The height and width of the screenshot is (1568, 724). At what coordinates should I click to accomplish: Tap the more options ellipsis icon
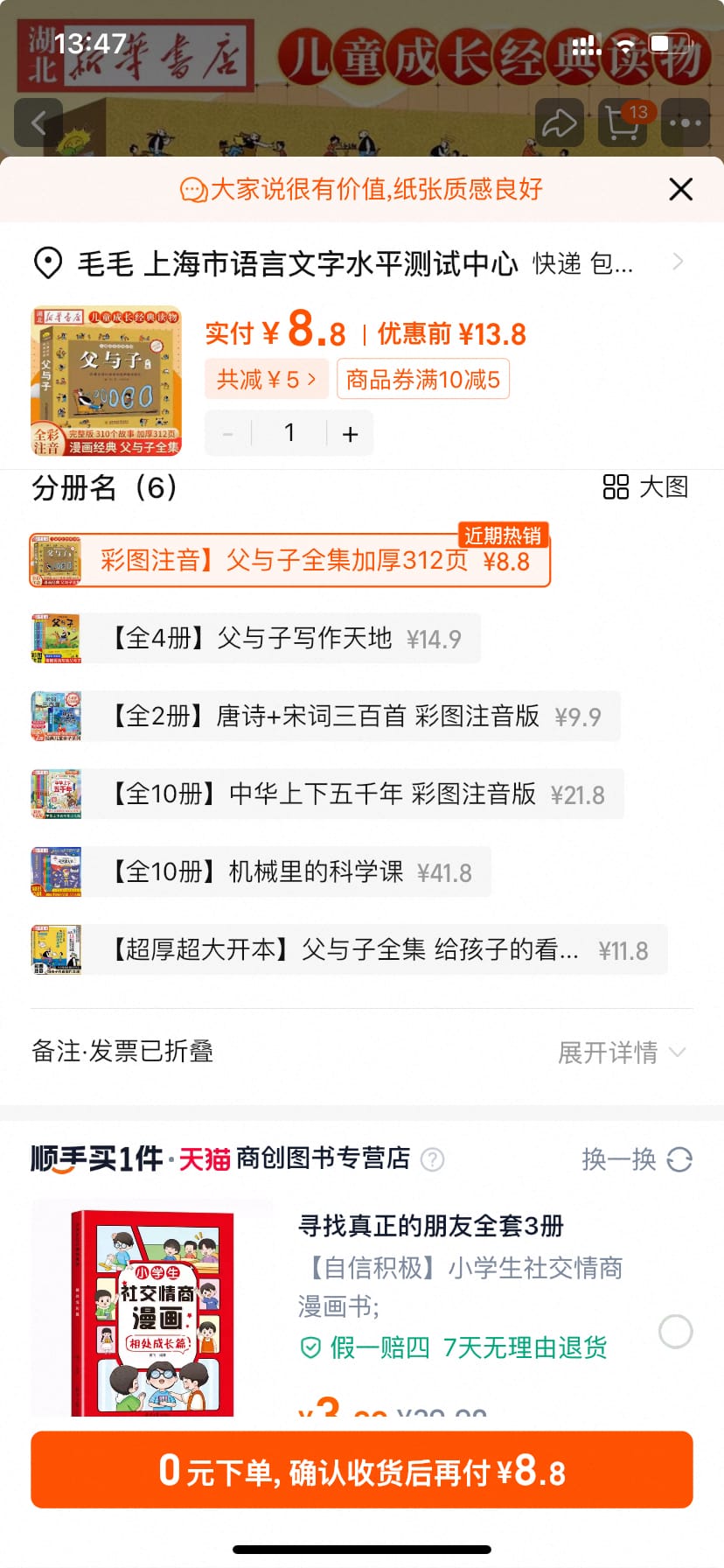(x=685, y=122)
